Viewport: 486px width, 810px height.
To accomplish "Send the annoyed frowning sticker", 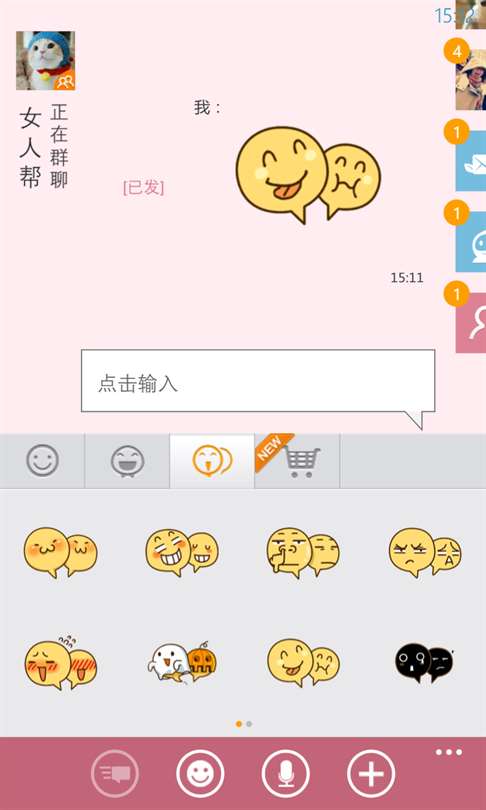I will point(425,552).
